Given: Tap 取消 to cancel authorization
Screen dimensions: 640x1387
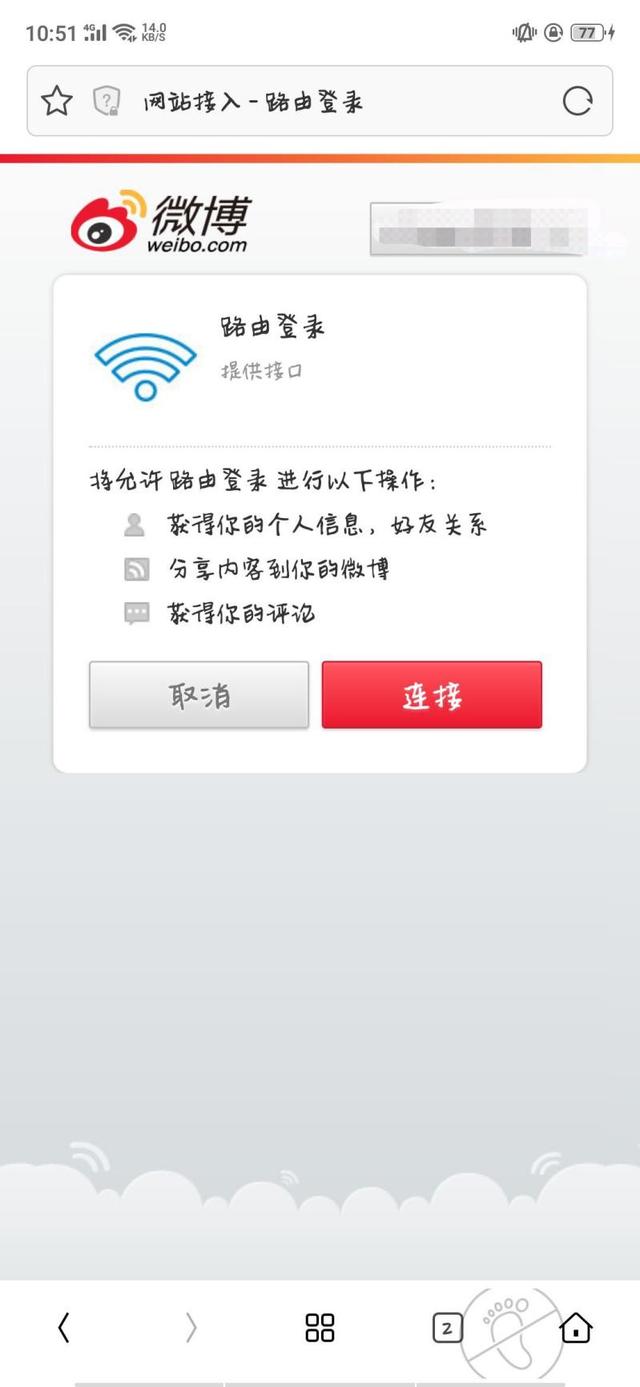Looking at the screenshot, I should coord(199,695).
